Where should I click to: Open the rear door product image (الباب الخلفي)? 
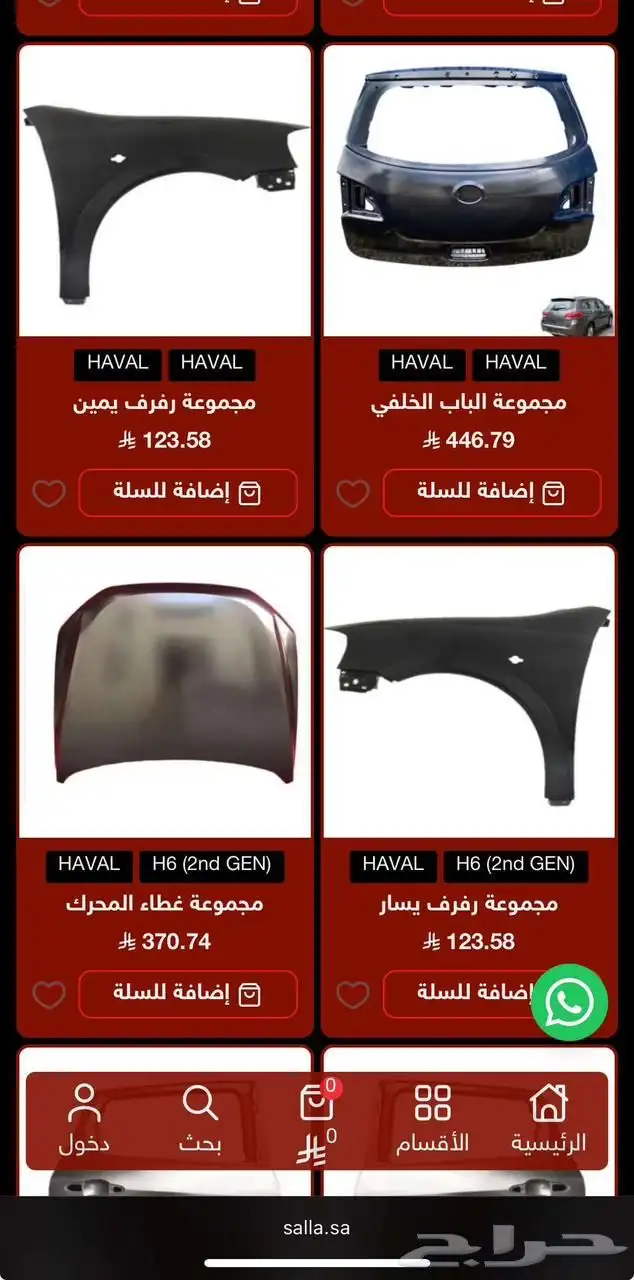click(x=468, y=190)
